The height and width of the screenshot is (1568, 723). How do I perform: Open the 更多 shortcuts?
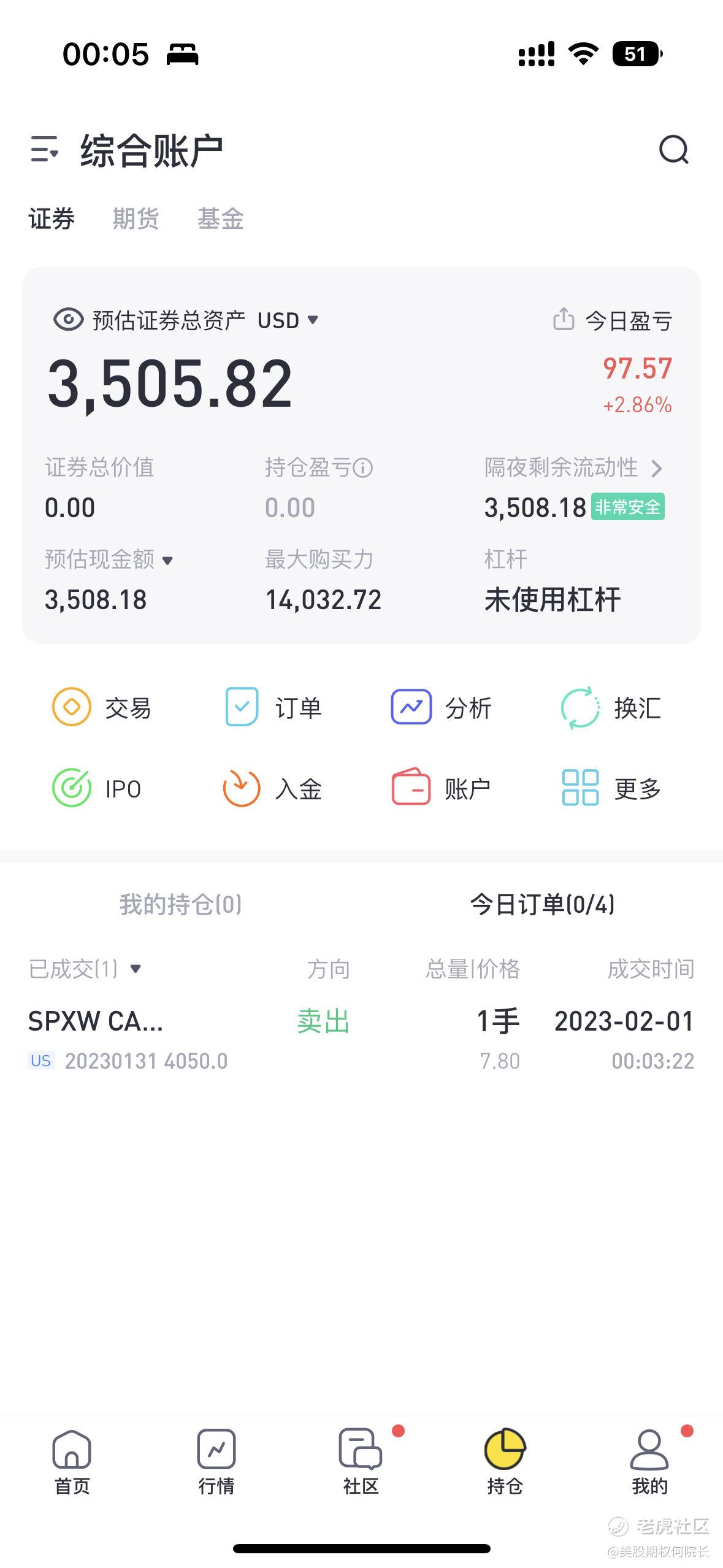[x=611, y=788]
